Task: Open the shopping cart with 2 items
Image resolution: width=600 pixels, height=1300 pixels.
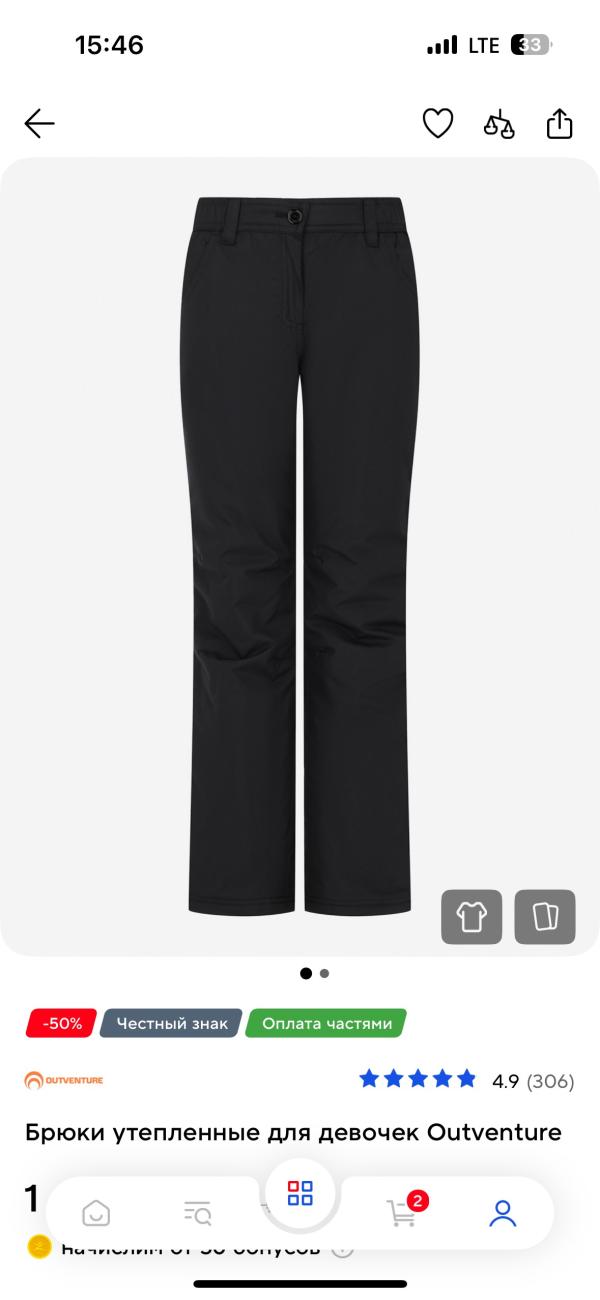Action: (402, 1213)
